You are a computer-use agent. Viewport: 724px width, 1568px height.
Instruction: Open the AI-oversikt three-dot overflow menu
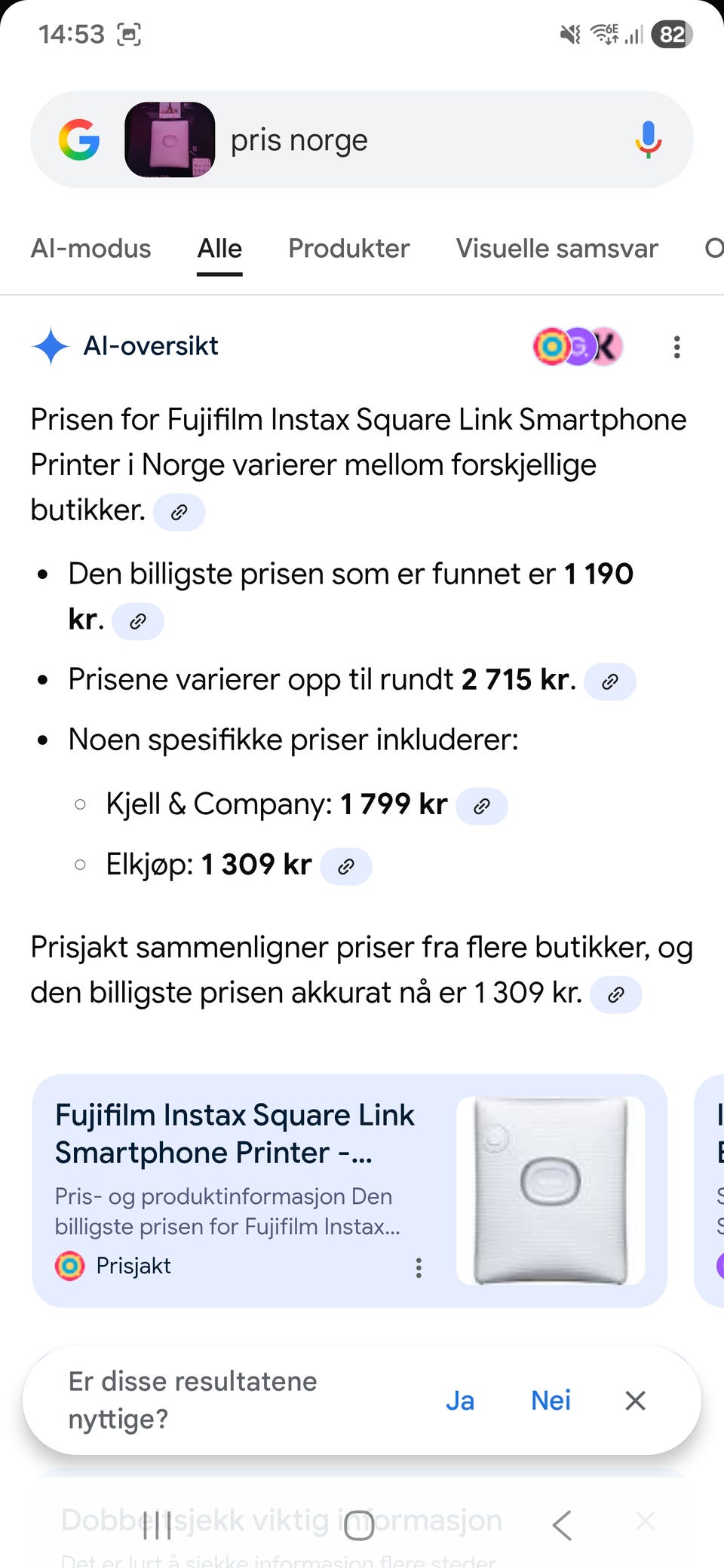click(676, 347)
